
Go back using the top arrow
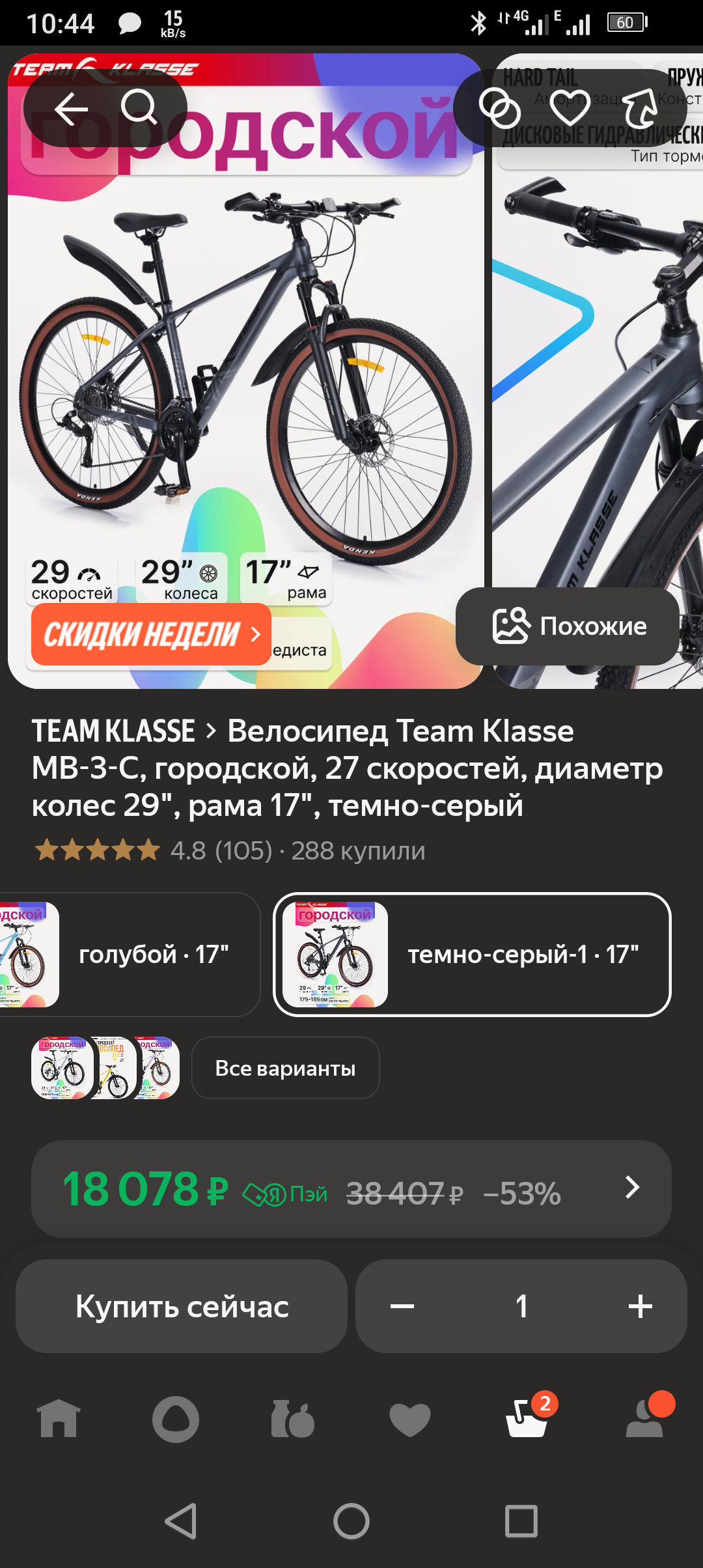[x=70, y=107]
